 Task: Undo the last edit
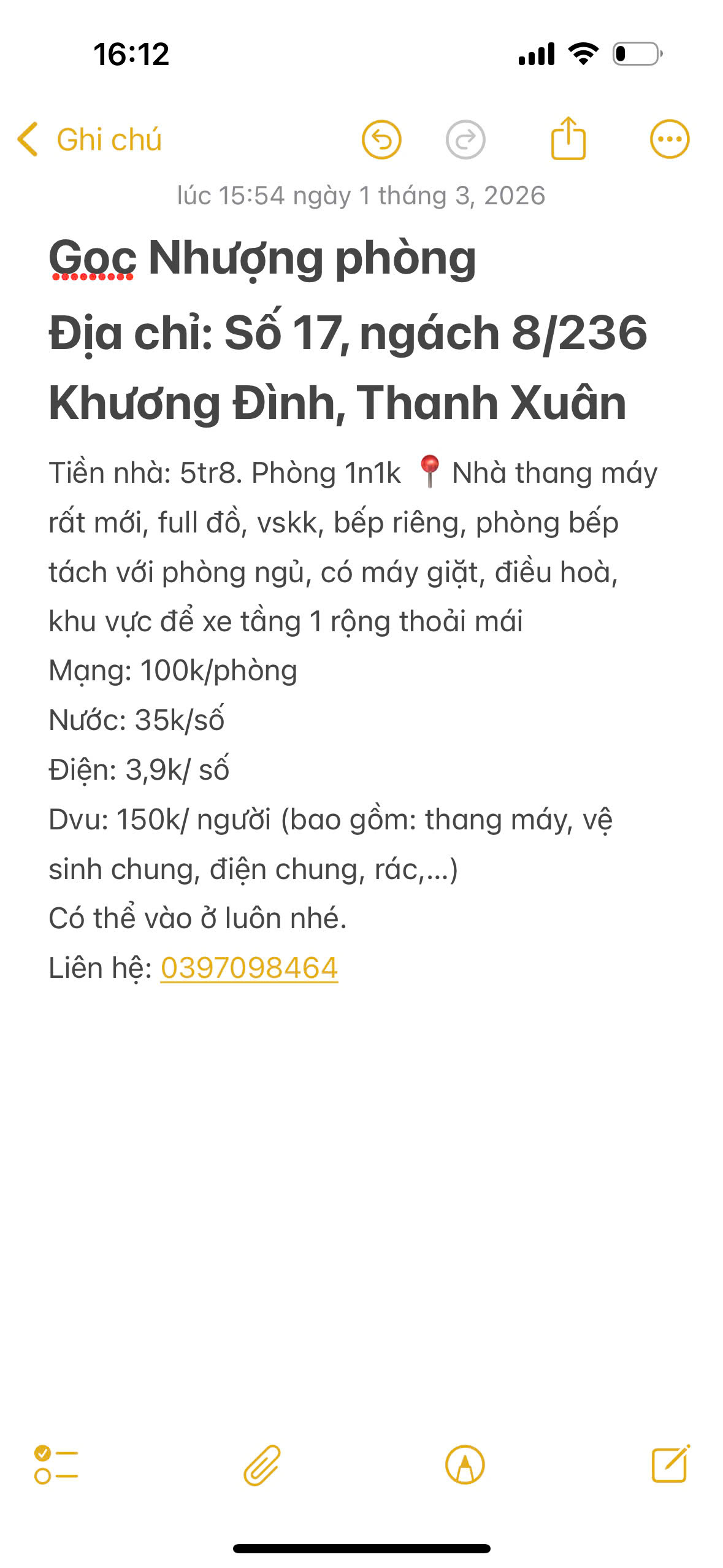coord(381,140)
